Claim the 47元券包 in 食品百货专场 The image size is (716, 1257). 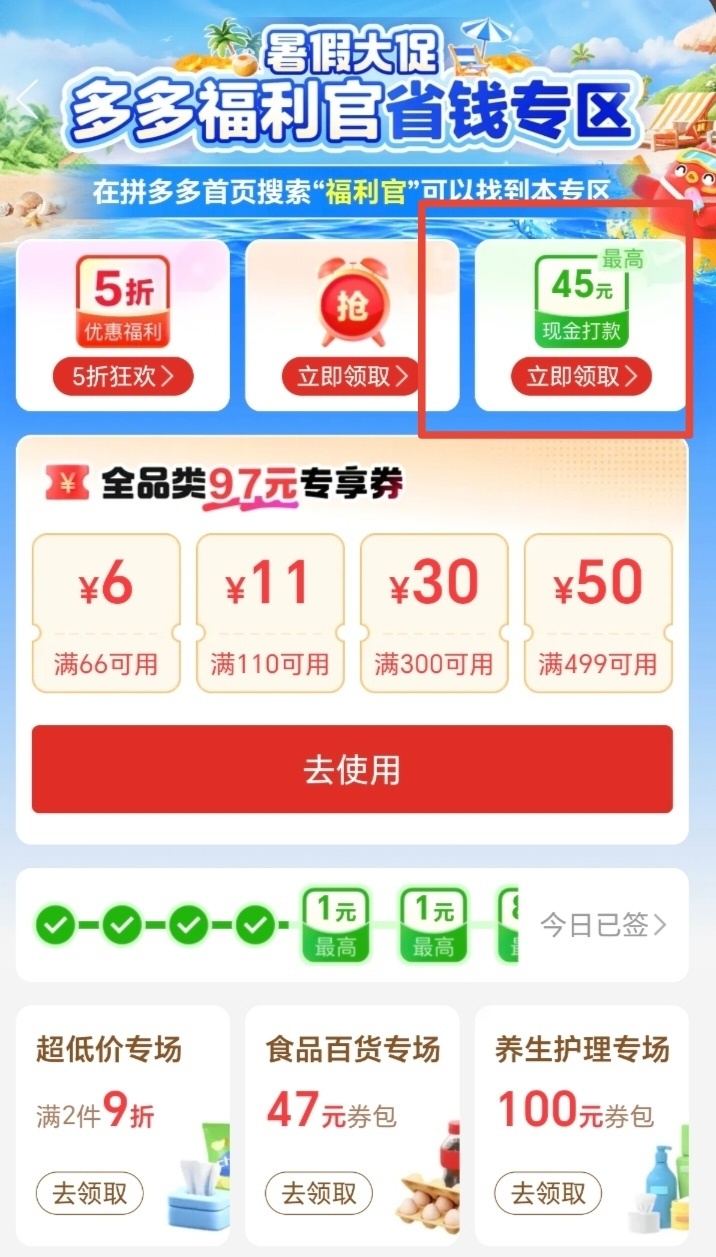(318, 1193)
